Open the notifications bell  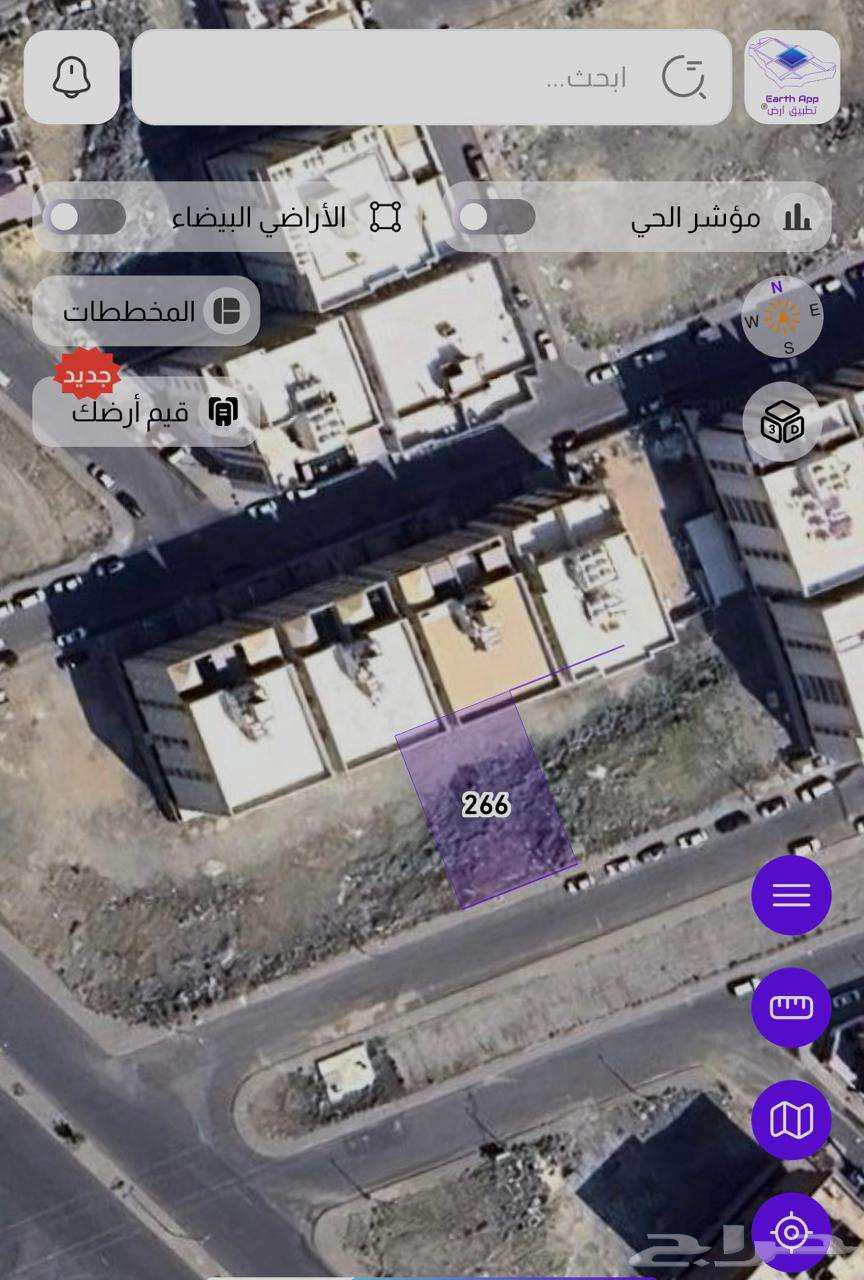point(71,77)
